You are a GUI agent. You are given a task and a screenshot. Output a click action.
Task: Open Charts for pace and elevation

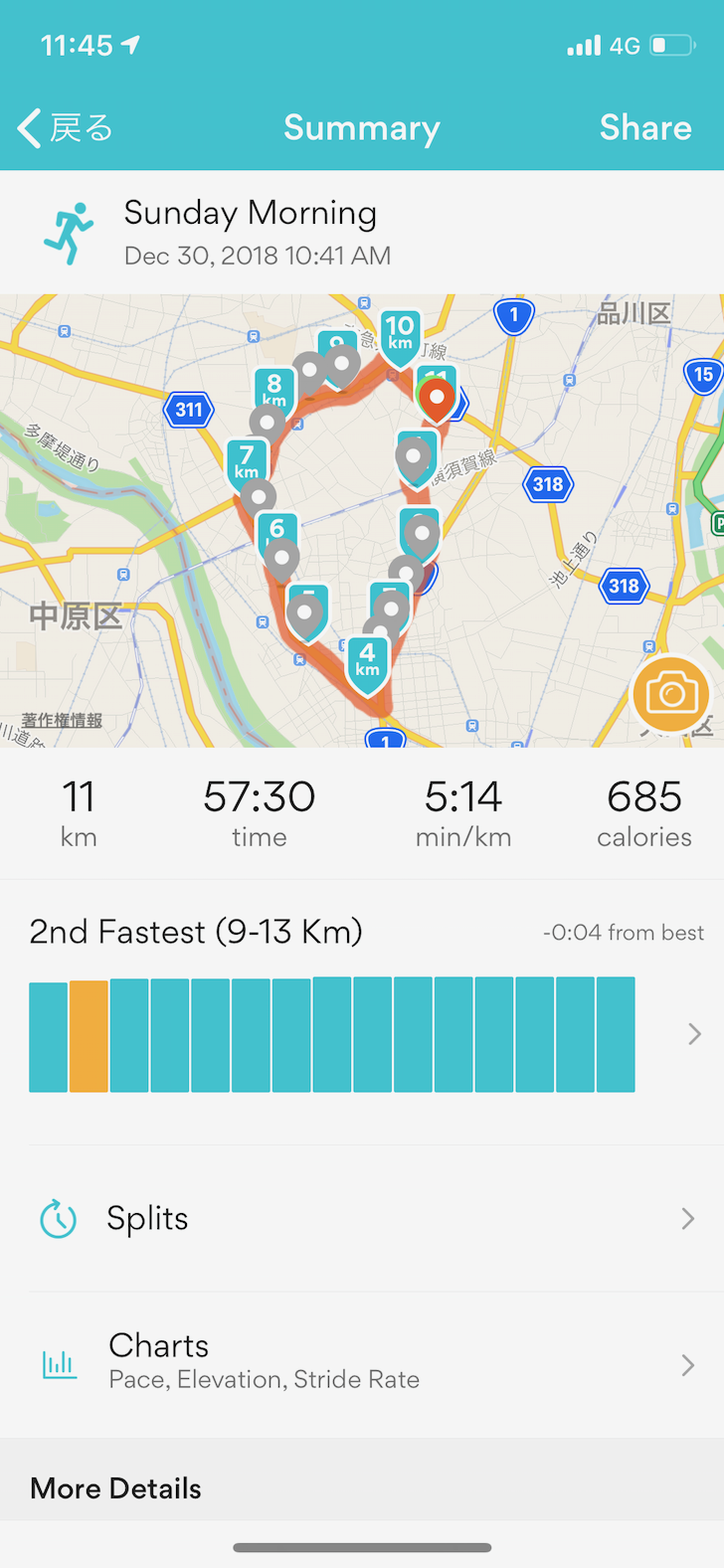362,1364
